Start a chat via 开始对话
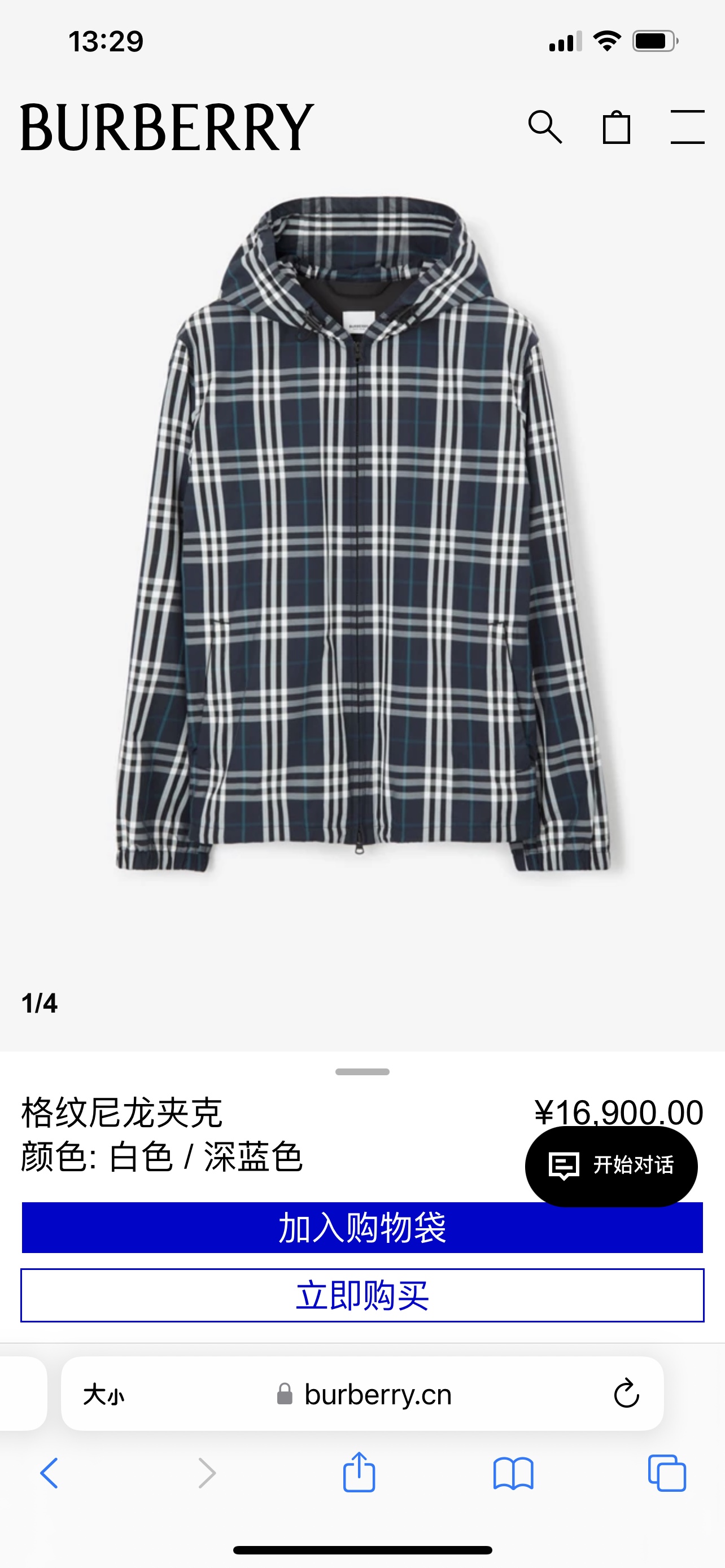Image resolution: width=725 pixels, height=1568 pixels. [611, 1165]
